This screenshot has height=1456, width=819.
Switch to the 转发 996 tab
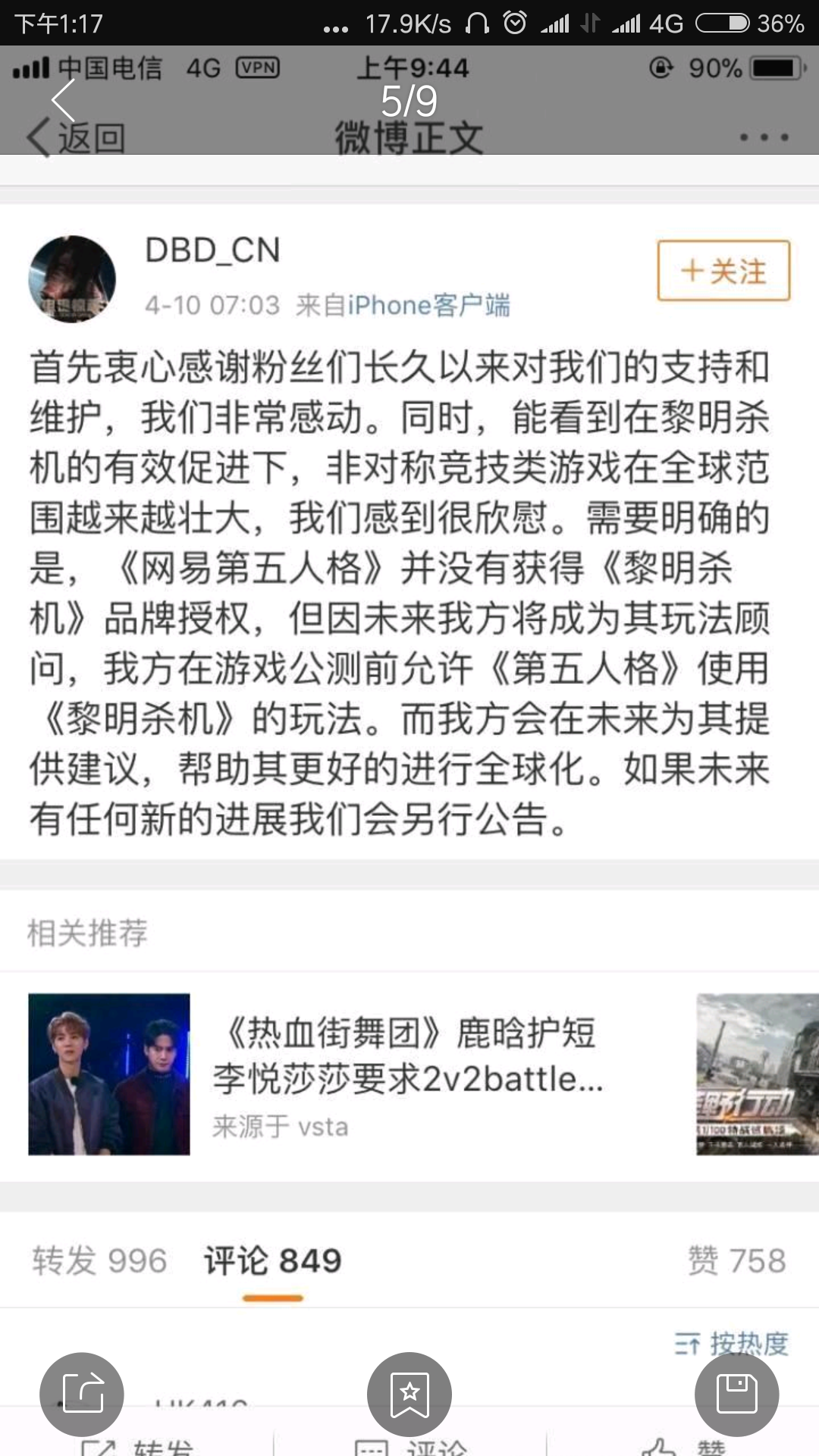point(99,1260)
